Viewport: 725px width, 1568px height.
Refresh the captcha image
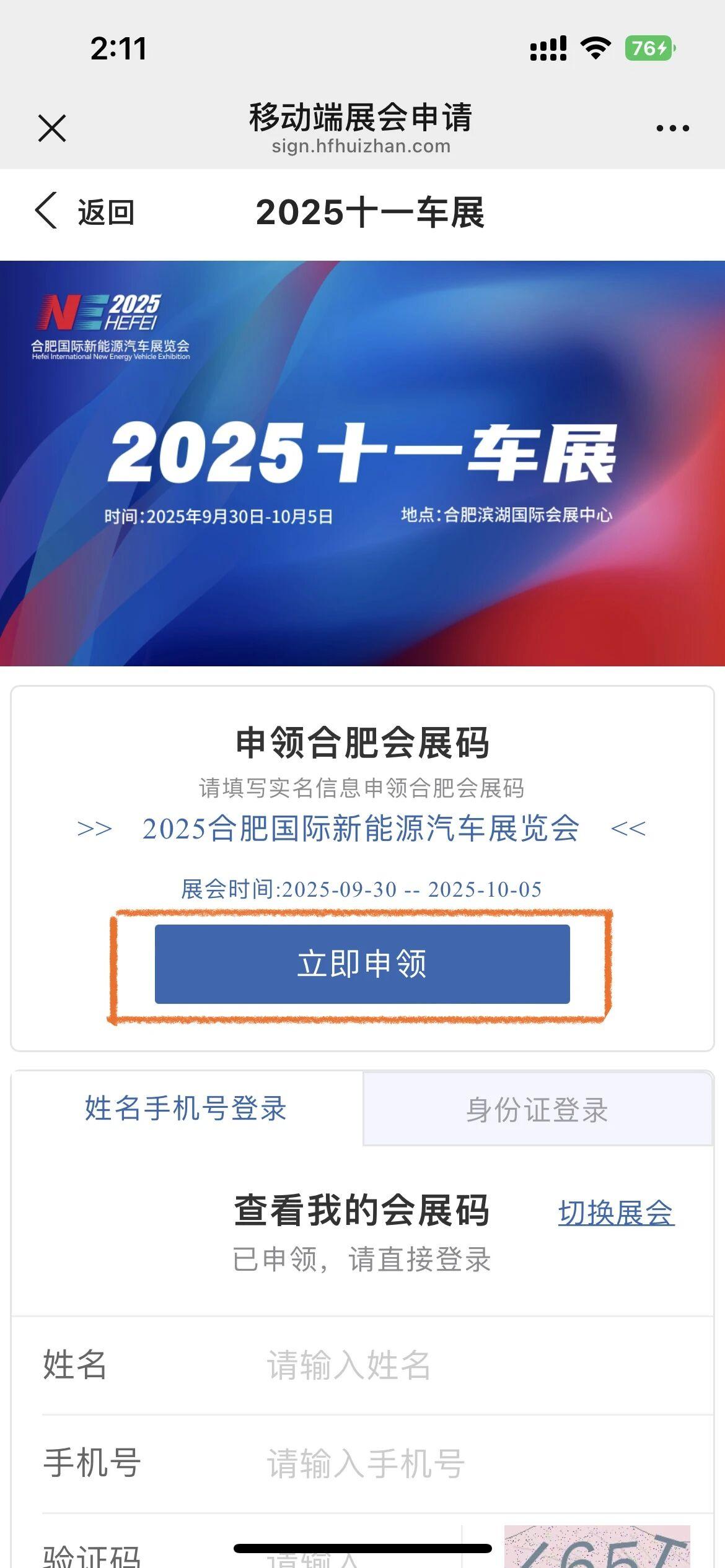point(597,1548)
